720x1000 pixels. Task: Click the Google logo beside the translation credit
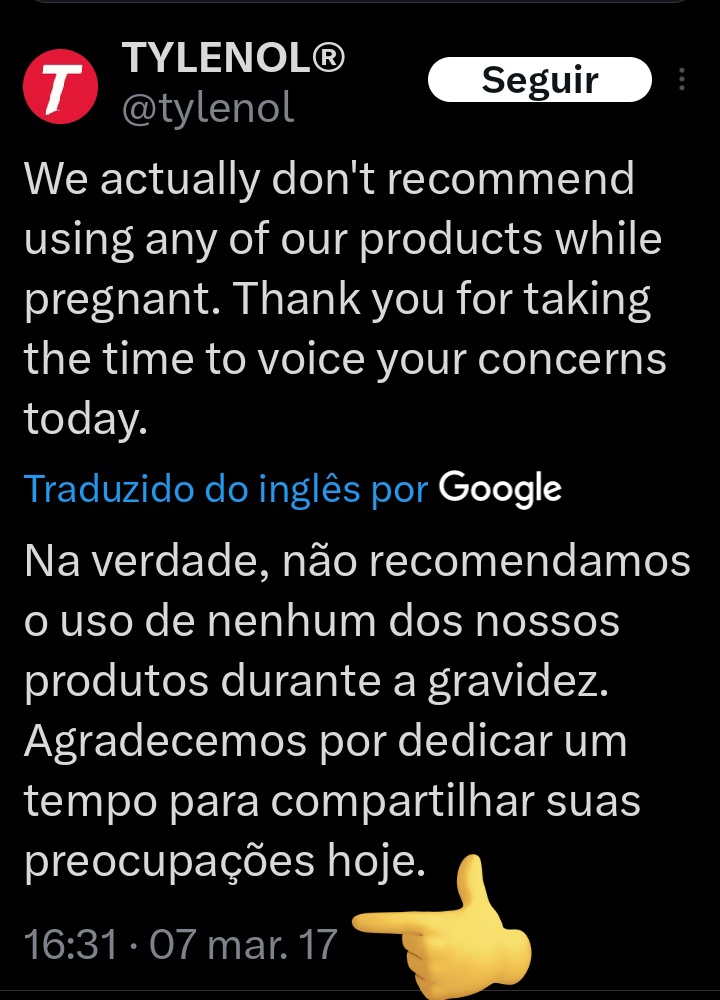coord(499,489)
